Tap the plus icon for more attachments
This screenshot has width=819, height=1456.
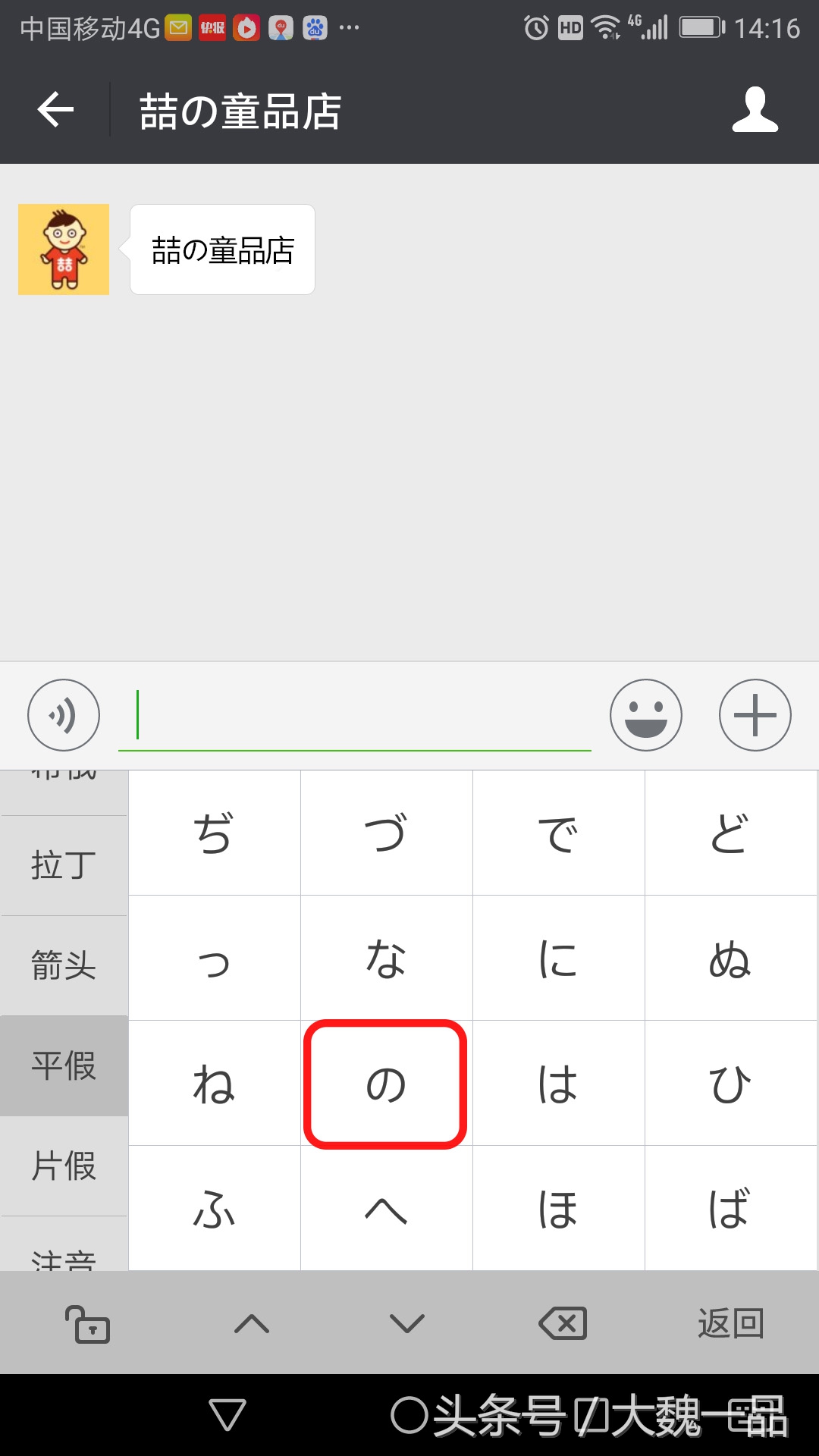coord(755,714)
